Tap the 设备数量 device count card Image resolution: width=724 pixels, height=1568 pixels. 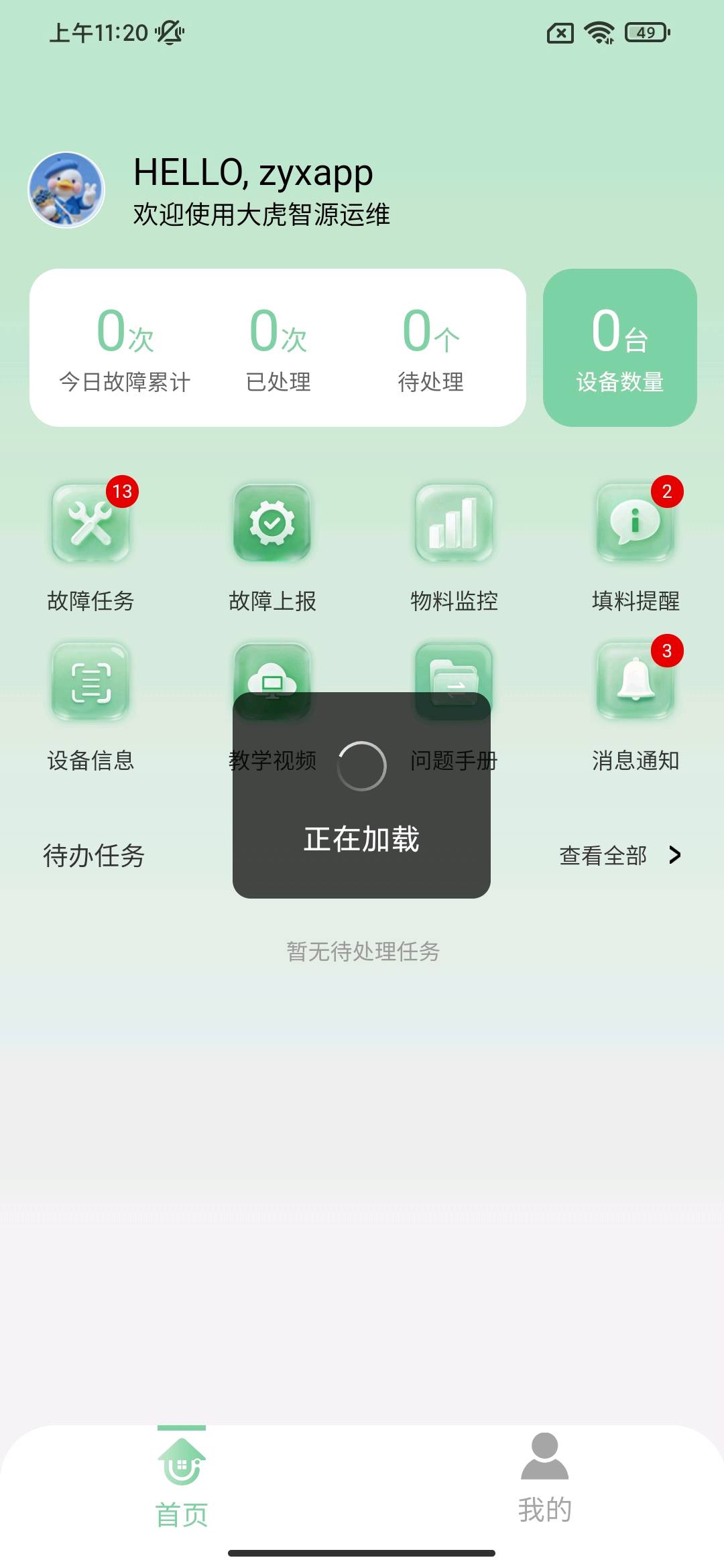tap(619, 348)
